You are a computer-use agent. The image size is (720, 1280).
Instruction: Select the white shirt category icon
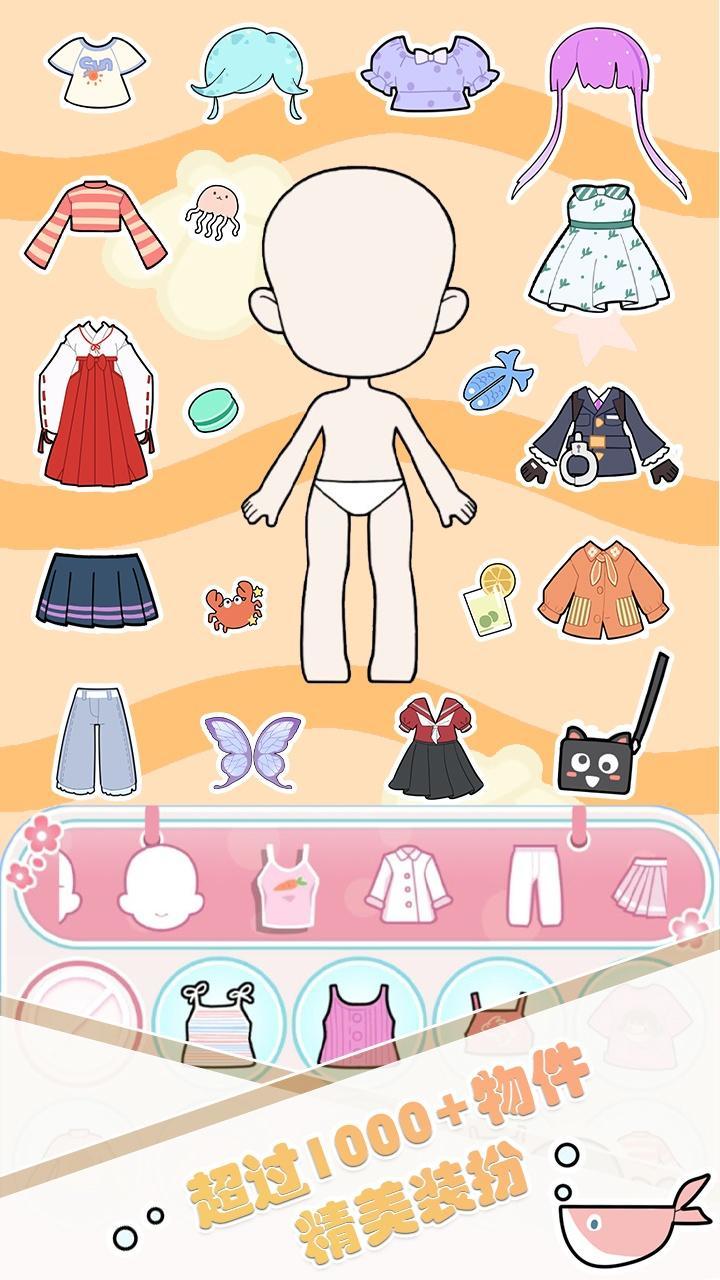coord(410,885)
